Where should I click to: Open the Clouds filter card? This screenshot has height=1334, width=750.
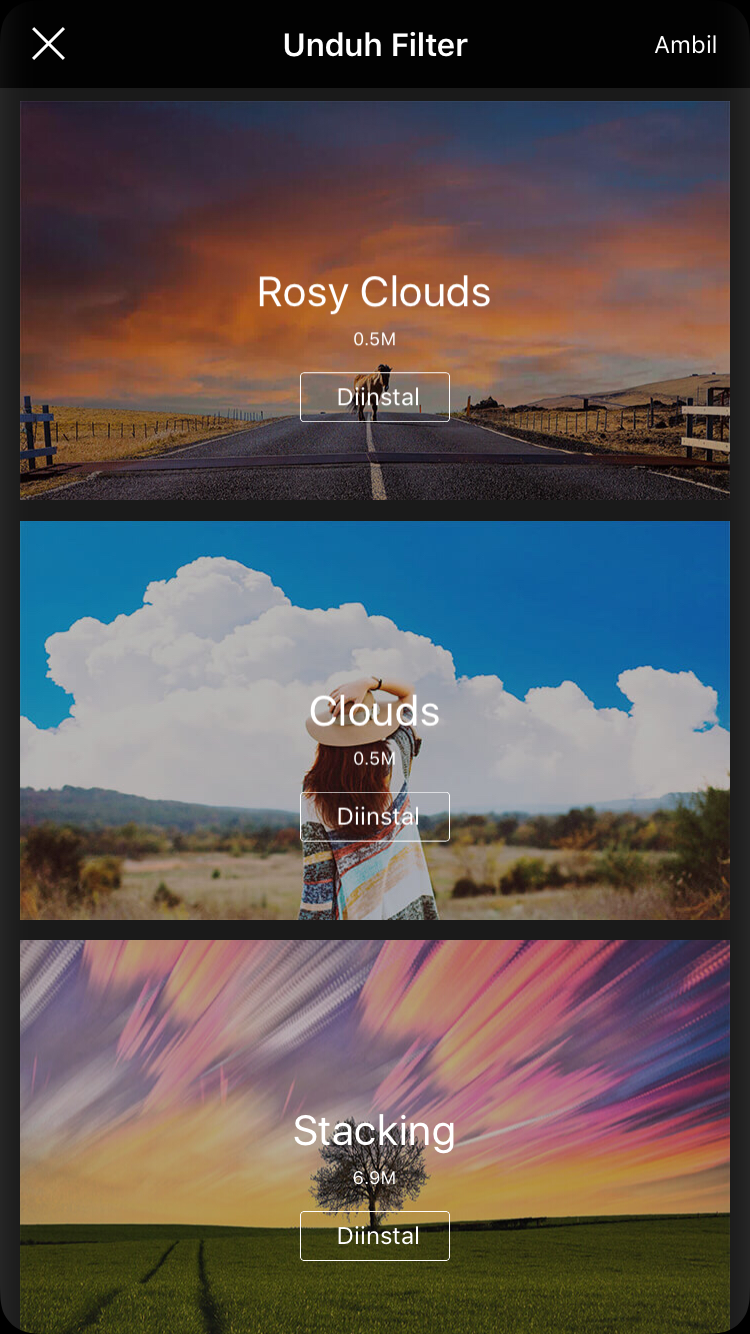(x=375, y=720)
